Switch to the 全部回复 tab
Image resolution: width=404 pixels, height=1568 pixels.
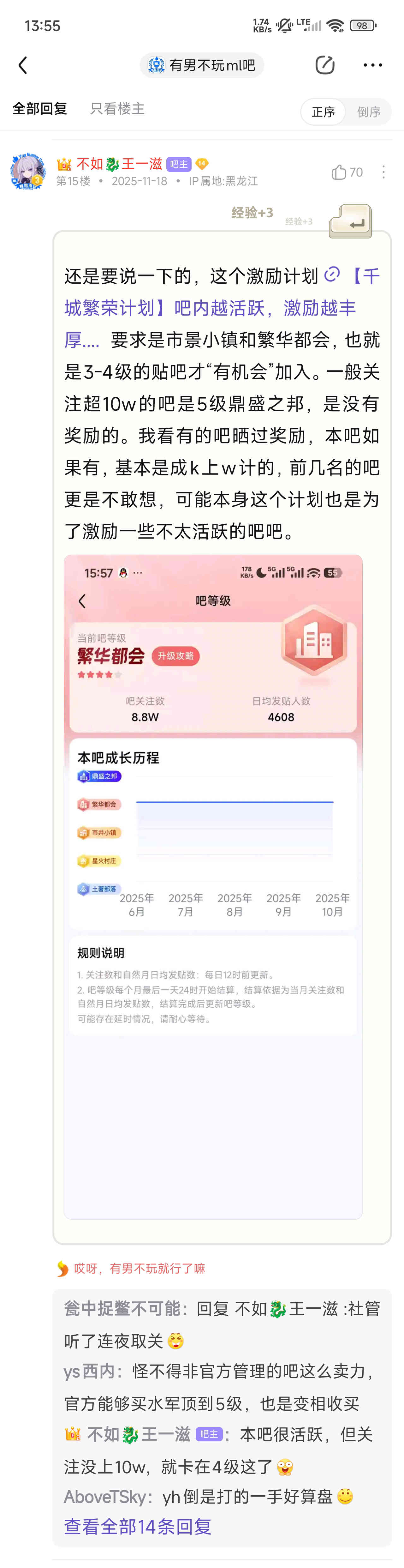39,108
